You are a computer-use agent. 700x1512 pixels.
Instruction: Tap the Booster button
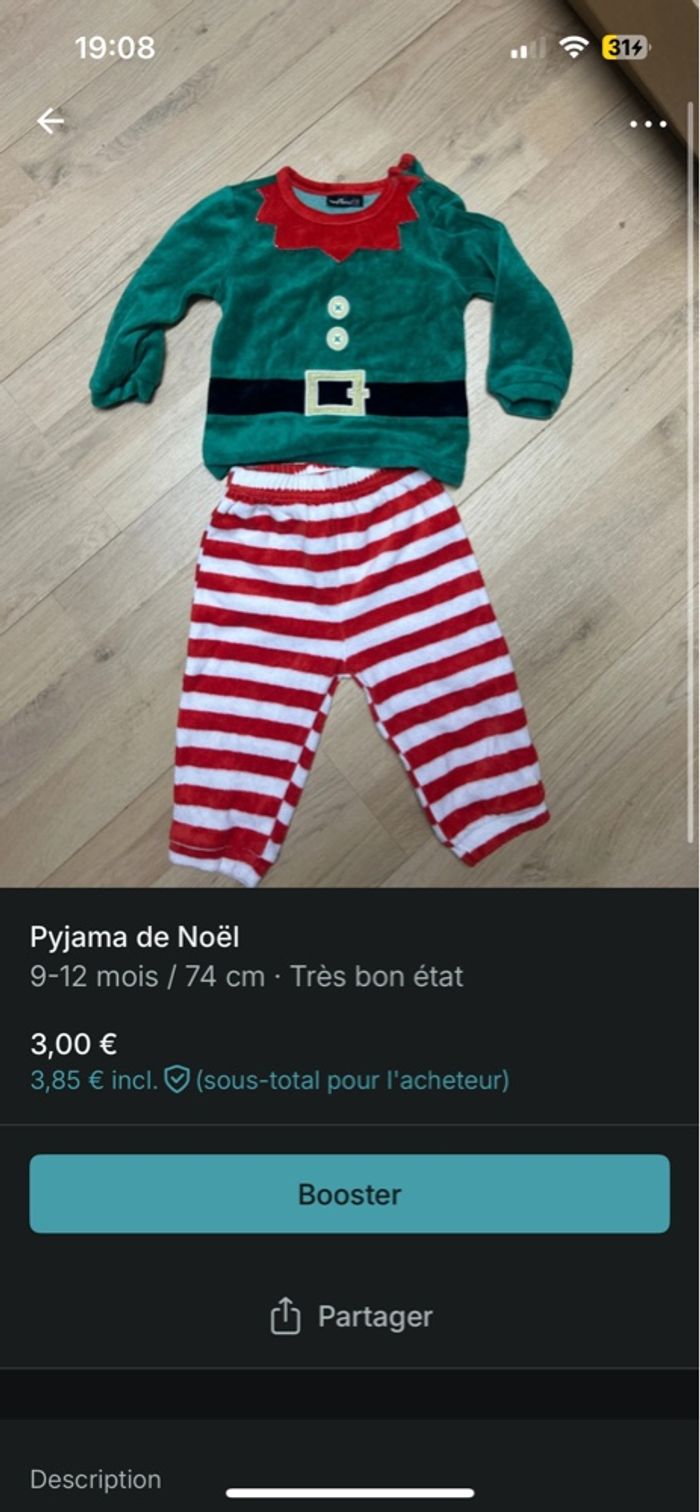(349, 1194)
